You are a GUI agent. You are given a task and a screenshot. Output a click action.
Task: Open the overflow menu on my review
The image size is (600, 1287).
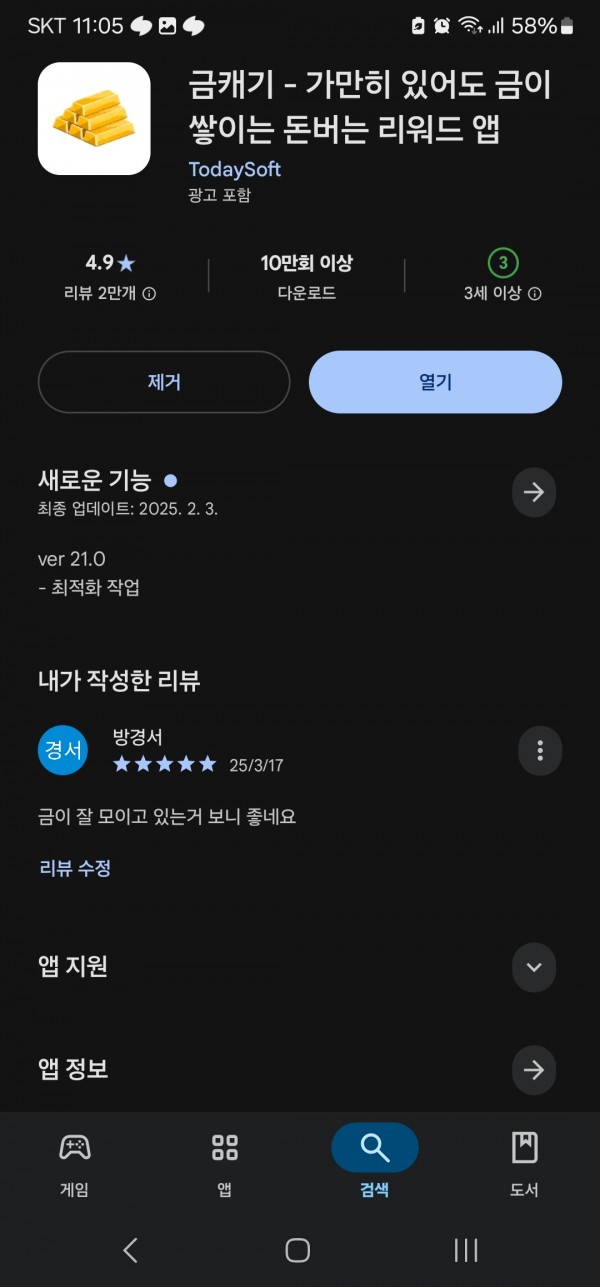(540, 750)
